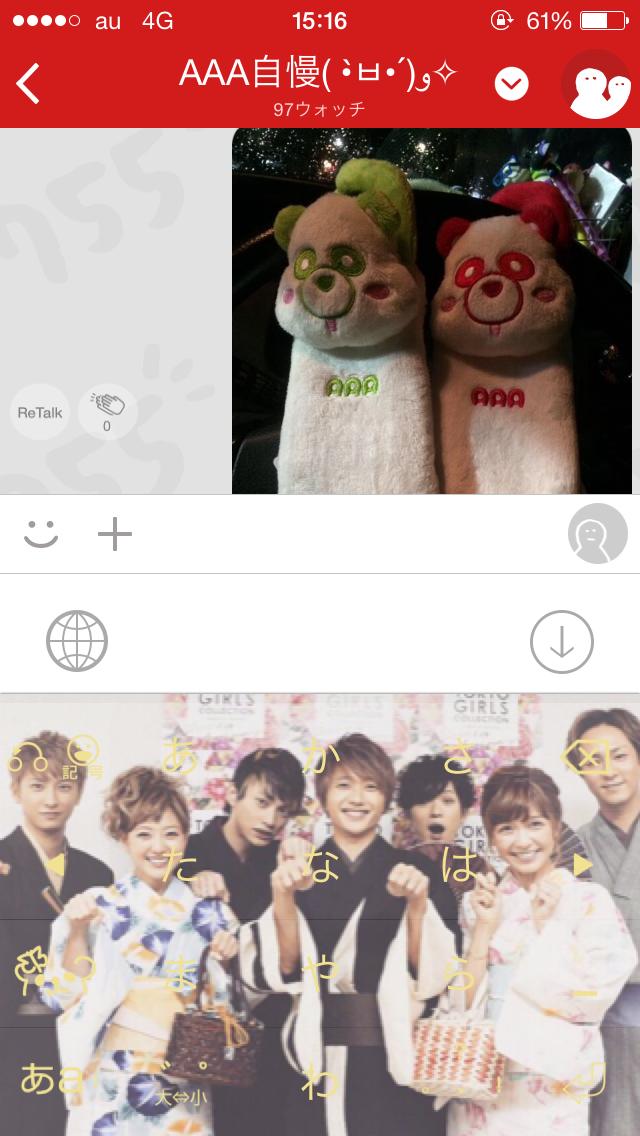
Task: Go back using the top-left arrow
Action: click(x=29, y=84)
